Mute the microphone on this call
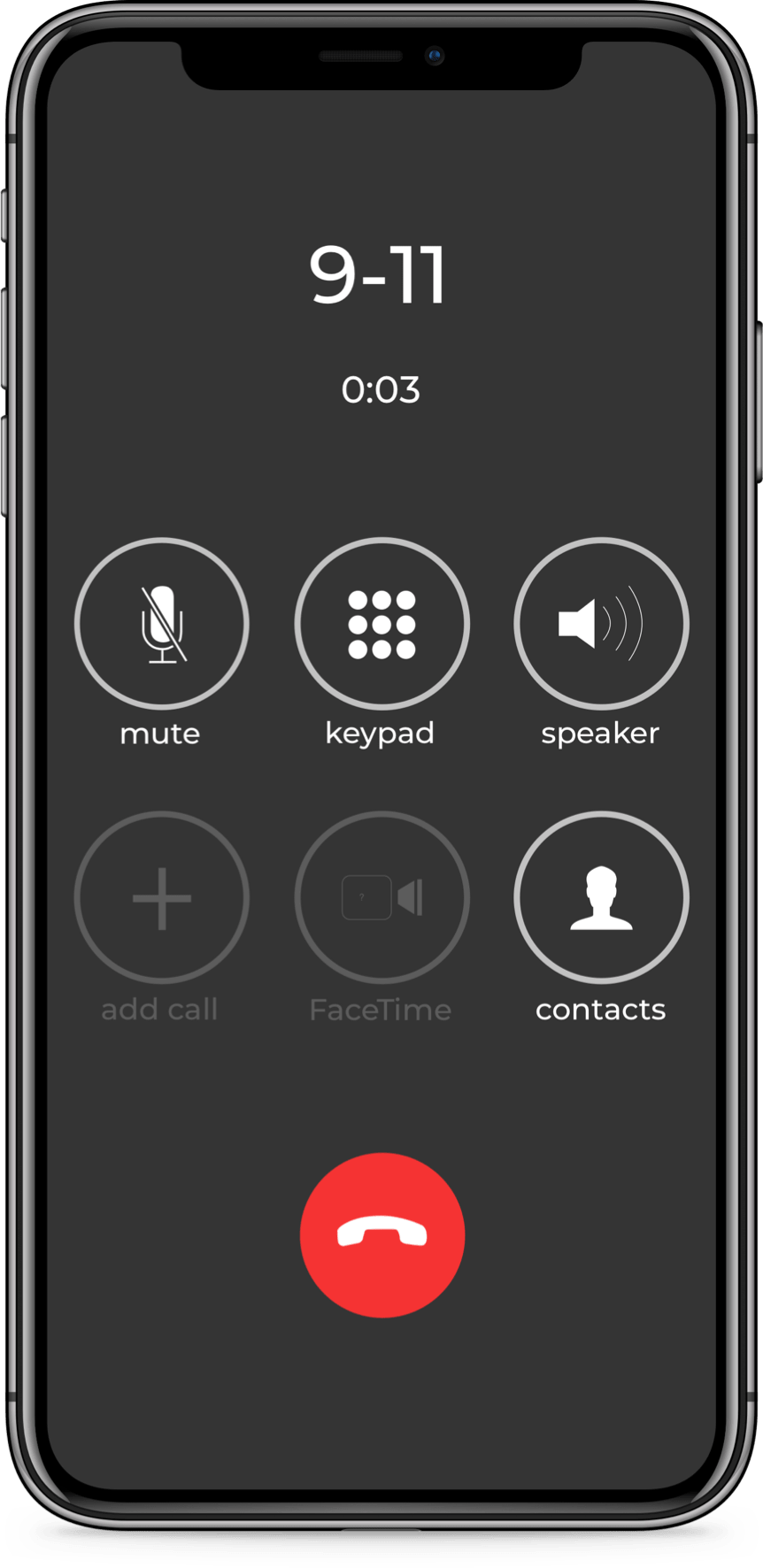Screen dimensions: 763x1568 [x=162, y=624]
